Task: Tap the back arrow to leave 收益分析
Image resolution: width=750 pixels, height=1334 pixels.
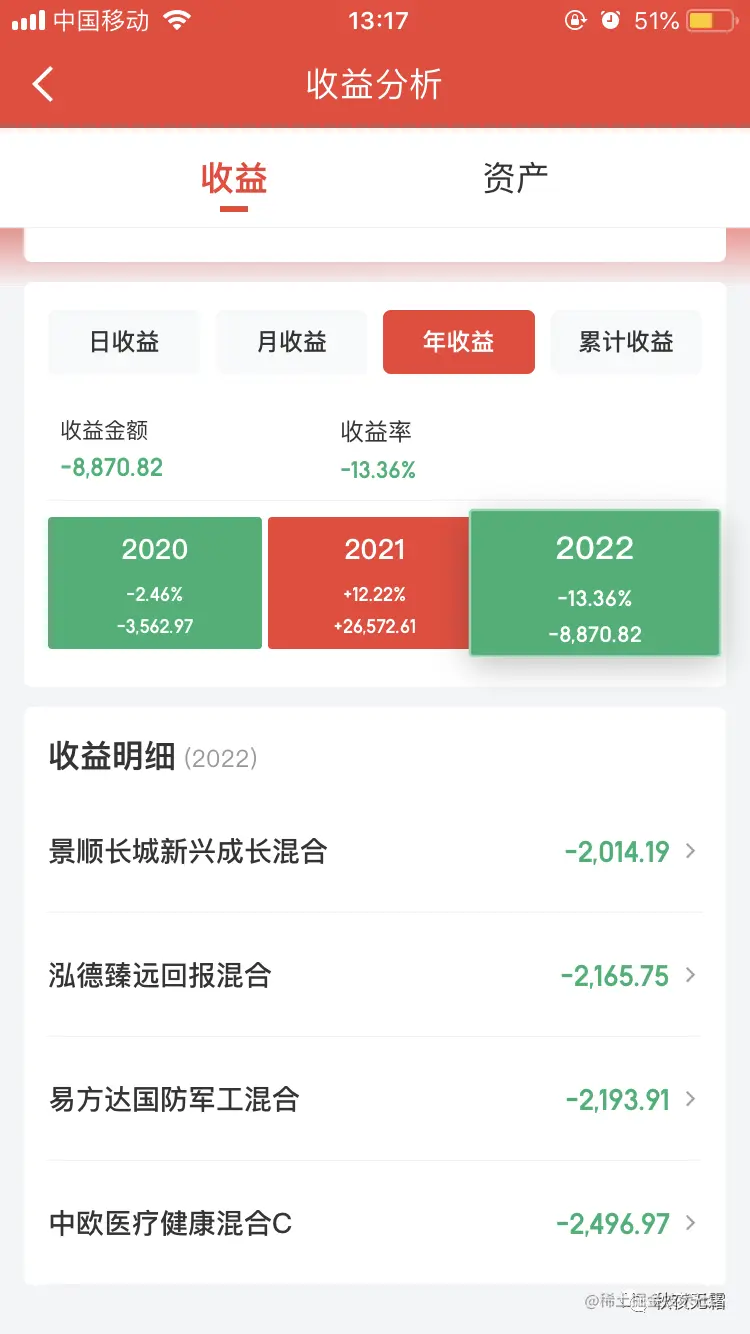Action: pos(42,84)
